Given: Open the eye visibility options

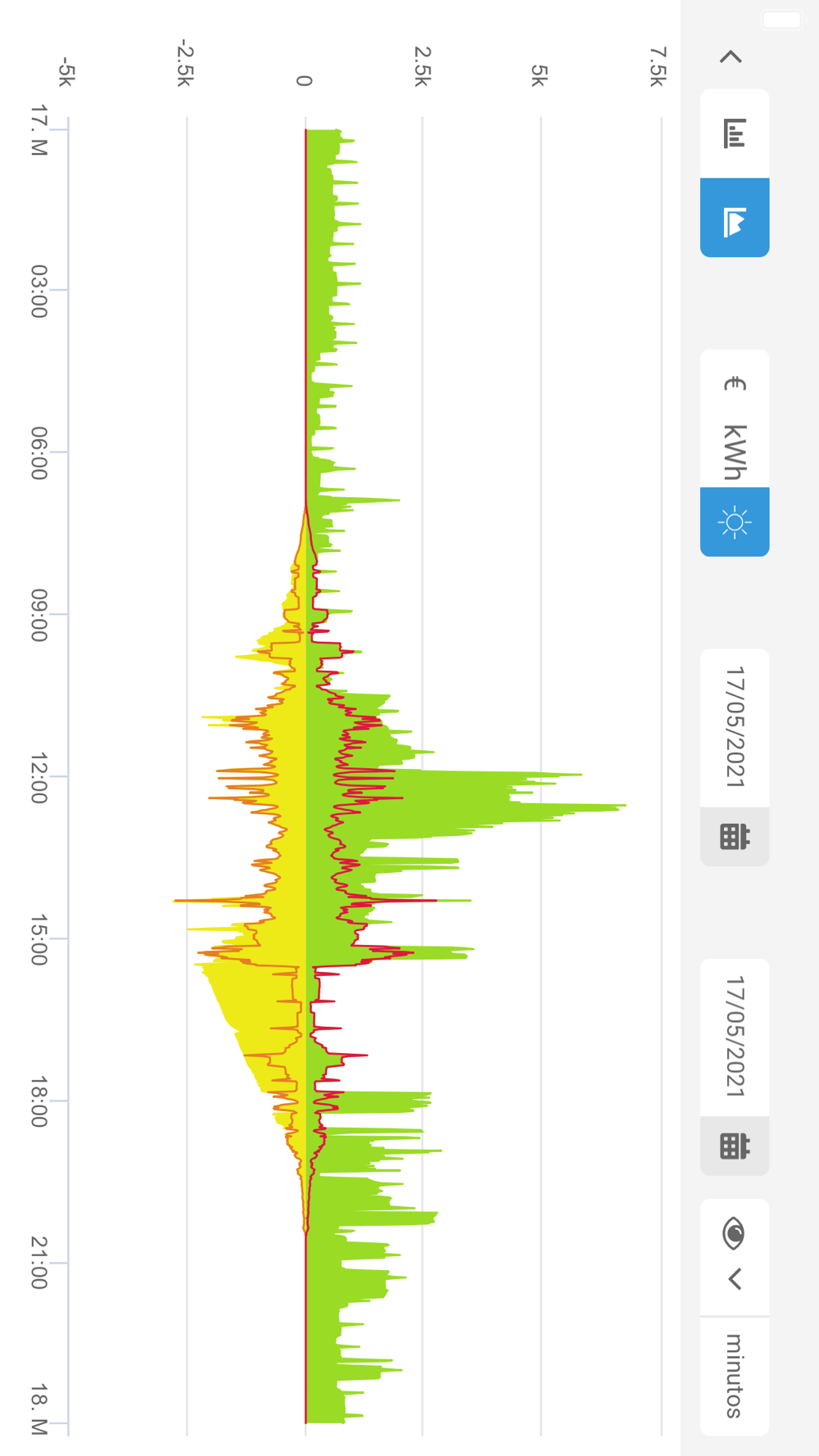Looking at the screenshot, I should click(735, 1256).
